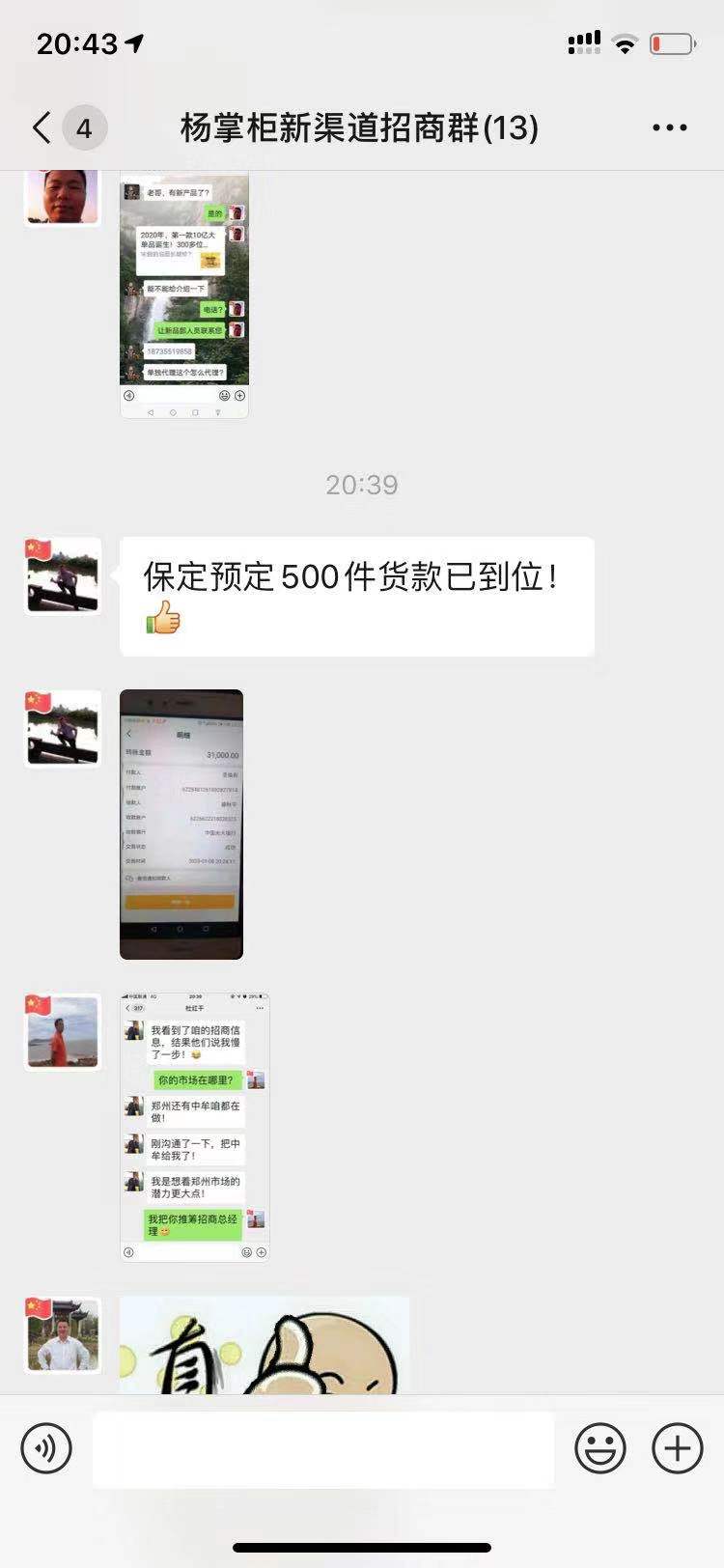Go back to the chat list
The width and height of the screenshot is (724, 1568).
click(42, 127)
